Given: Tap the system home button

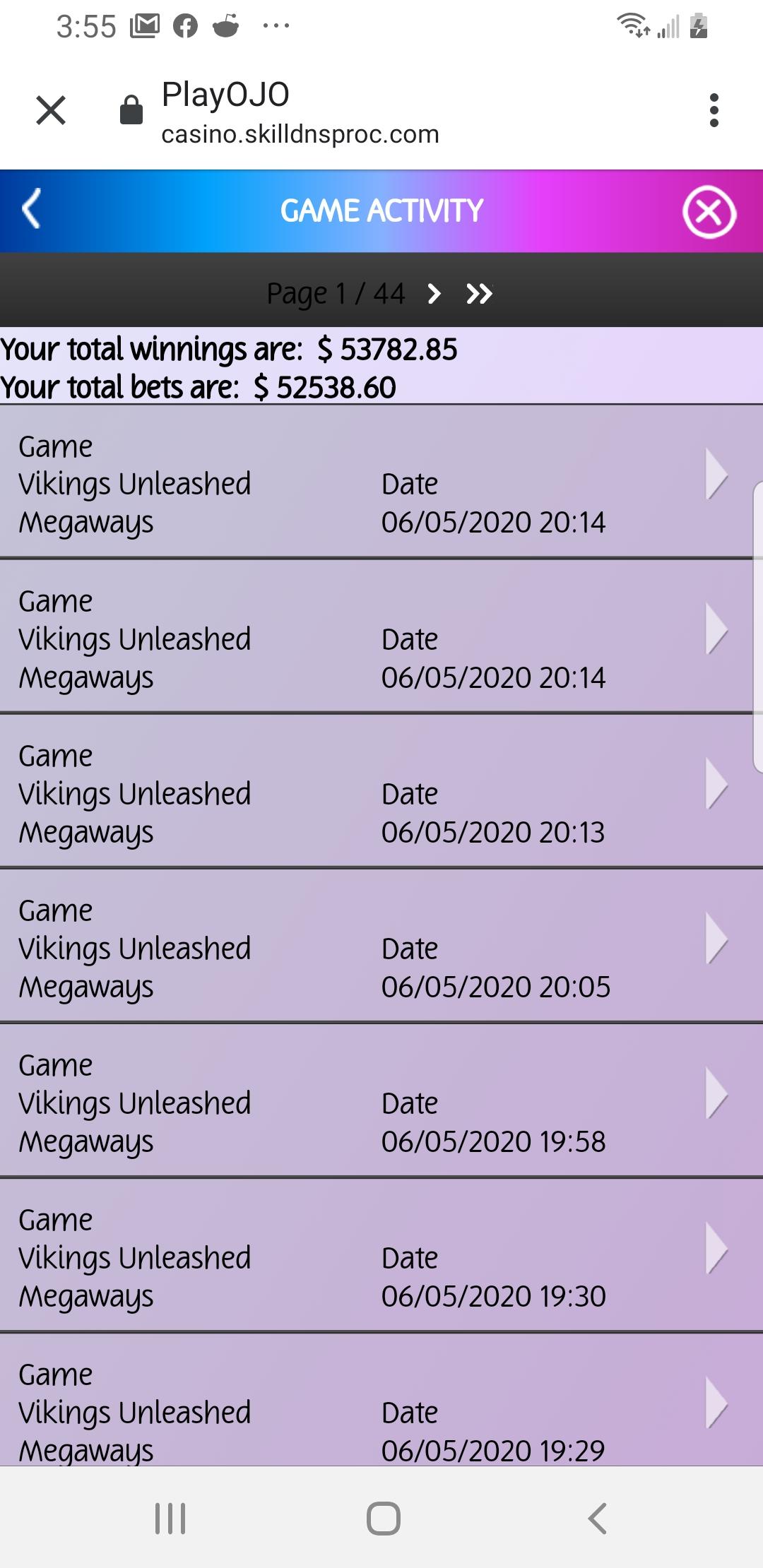Looking at the screenshot, I should (384, 1518).
